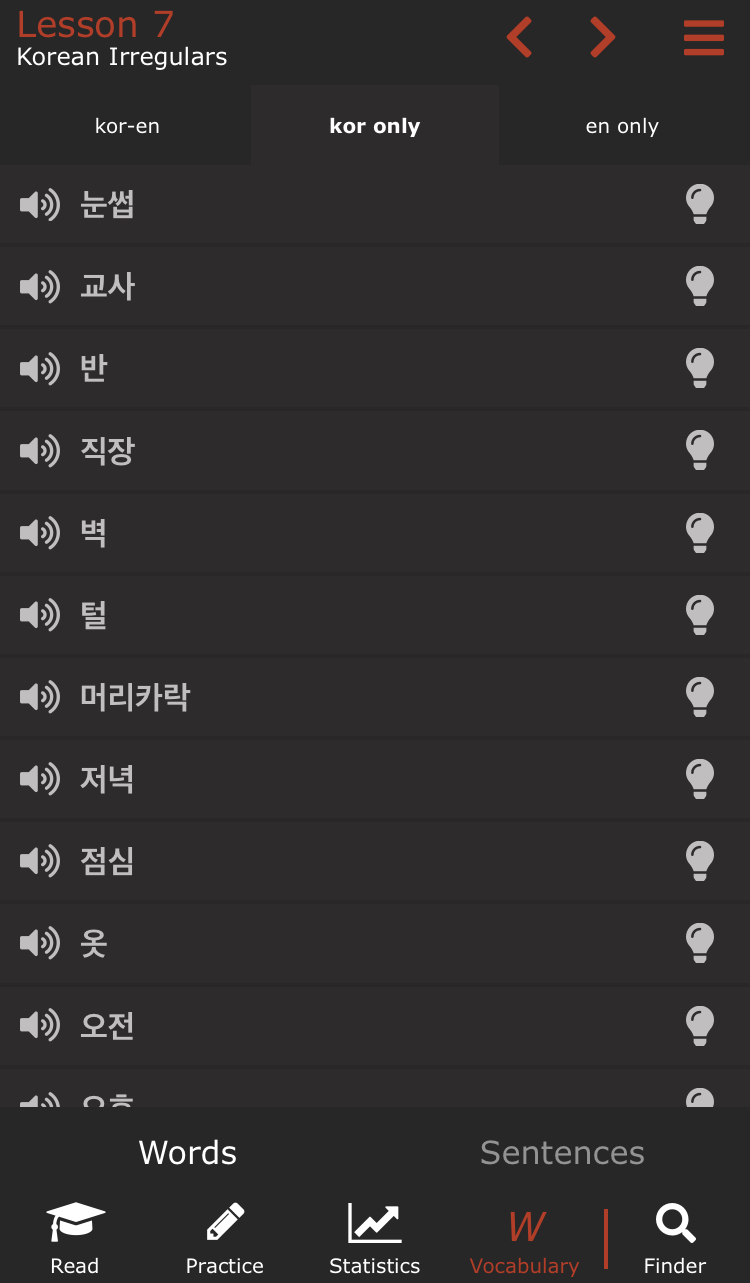Switch to the kor-en tab
Screen dimensions: 750x1283
[x=126, y=126]
